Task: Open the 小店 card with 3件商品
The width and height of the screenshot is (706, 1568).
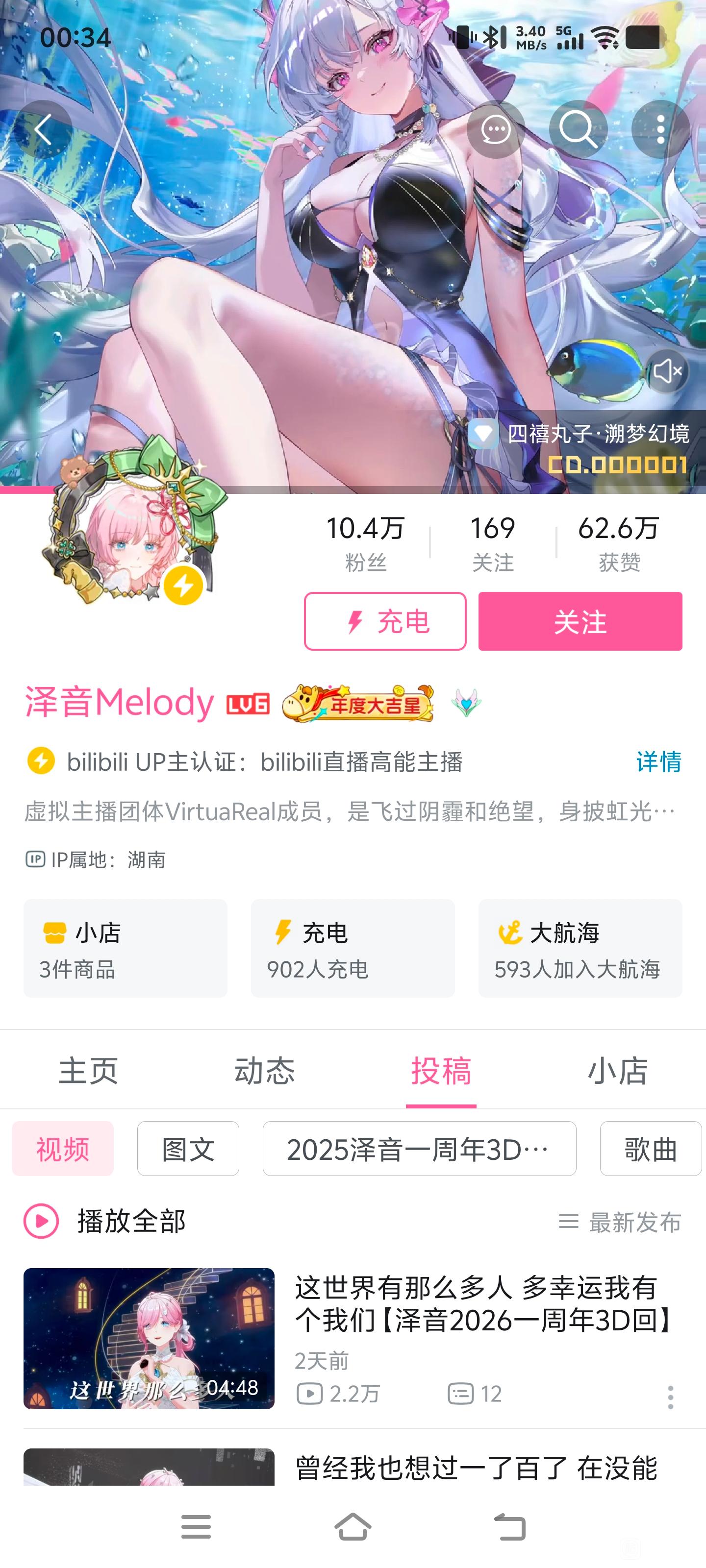Action: (x=126, y=948)
